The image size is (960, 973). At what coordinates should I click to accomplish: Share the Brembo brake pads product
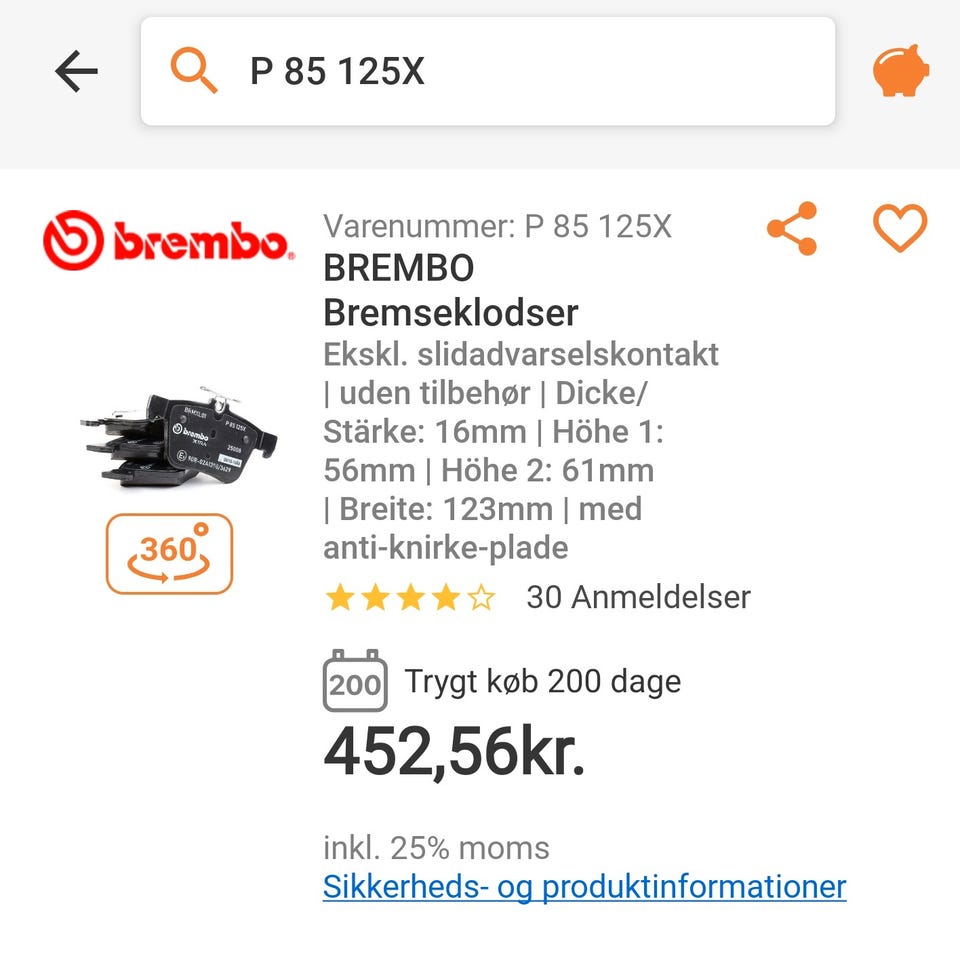click(793, 228)
